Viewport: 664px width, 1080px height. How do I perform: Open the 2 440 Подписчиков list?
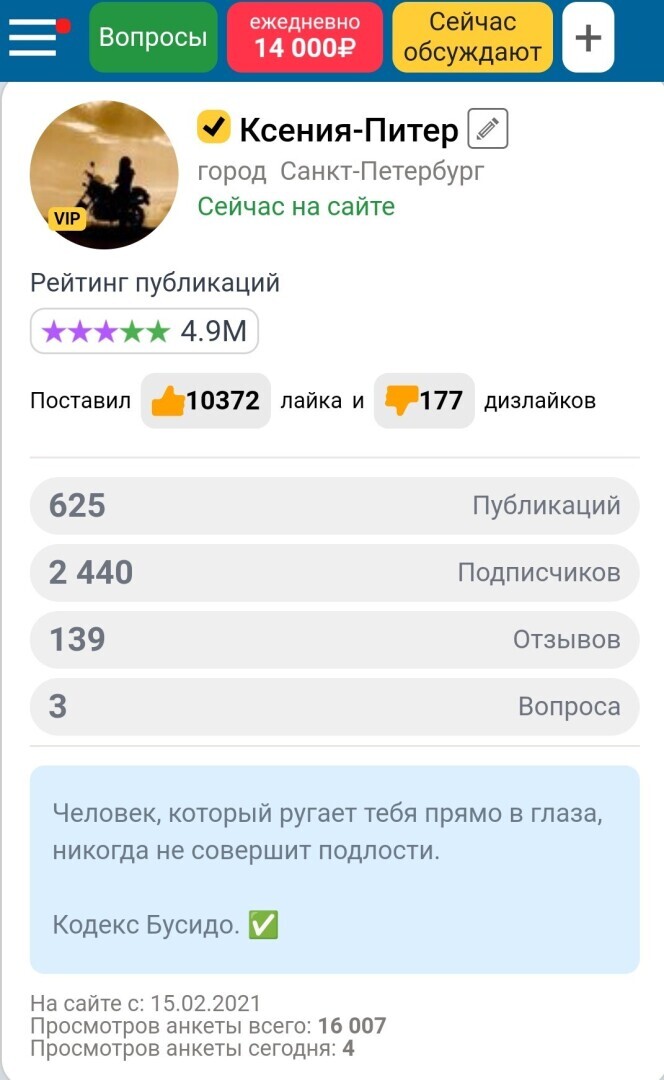point(334,573)
